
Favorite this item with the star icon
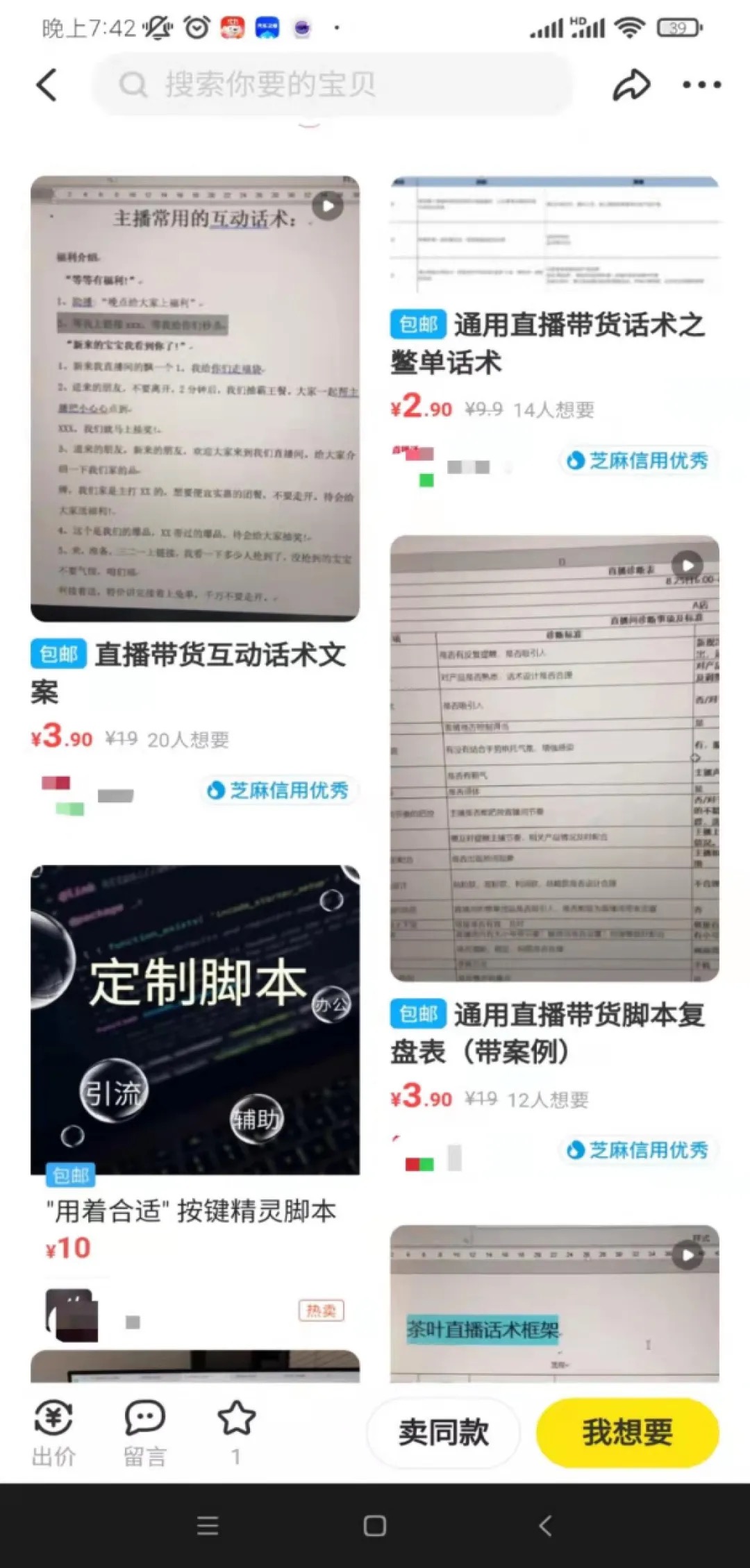(x=236, y=1432)
